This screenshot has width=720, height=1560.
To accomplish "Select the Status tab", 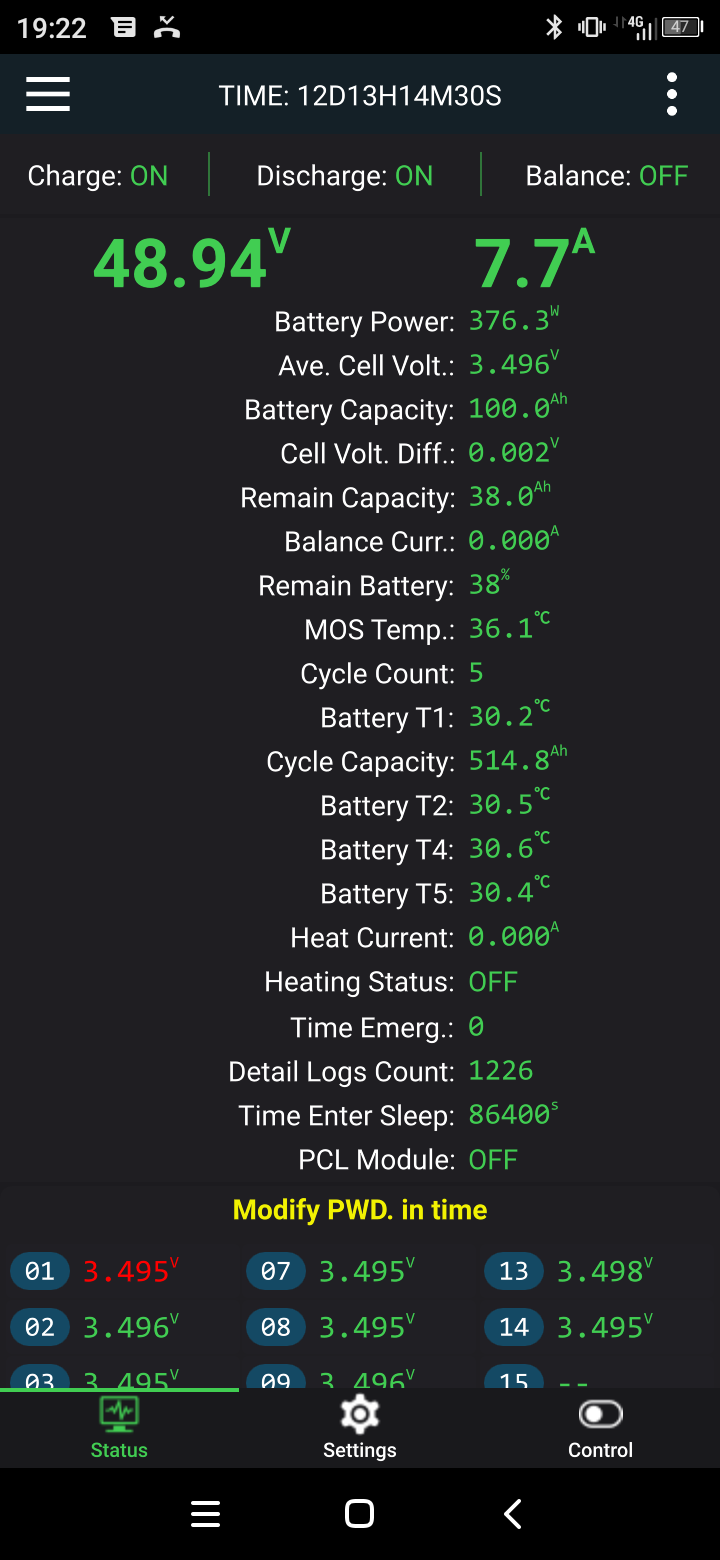I will [119, 1428].
